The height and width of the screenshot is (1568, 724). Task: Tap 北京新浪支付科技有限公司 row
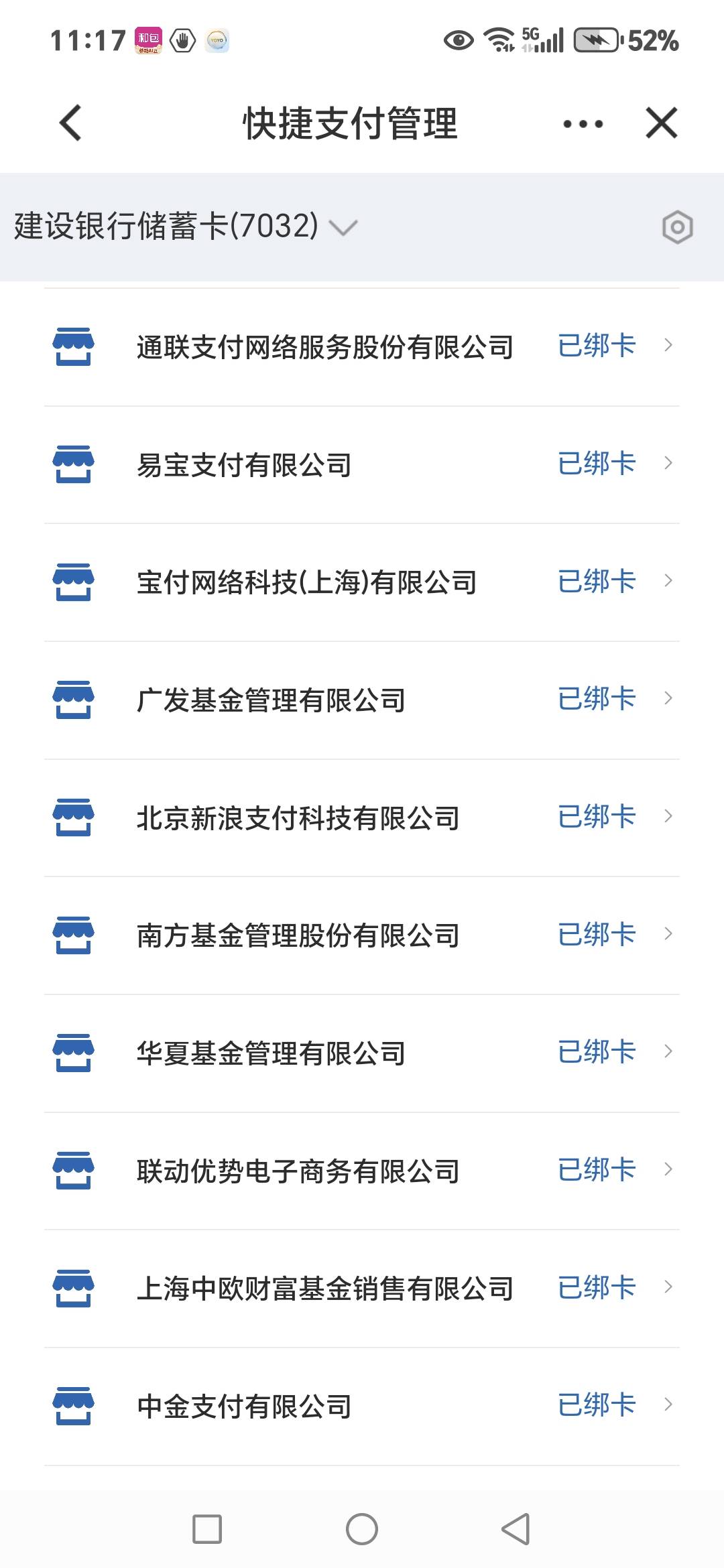362,818
